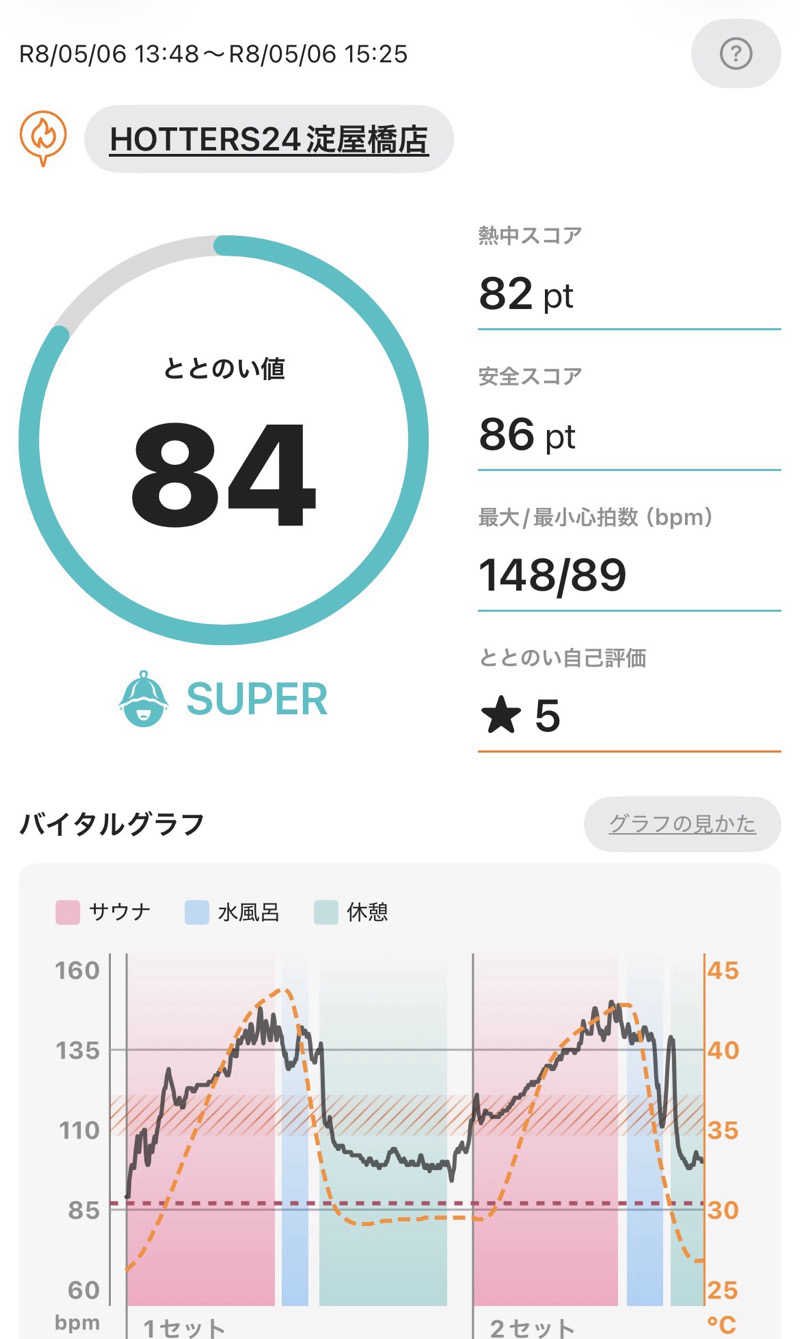Open the help question mark button

(x=736, y=52)
